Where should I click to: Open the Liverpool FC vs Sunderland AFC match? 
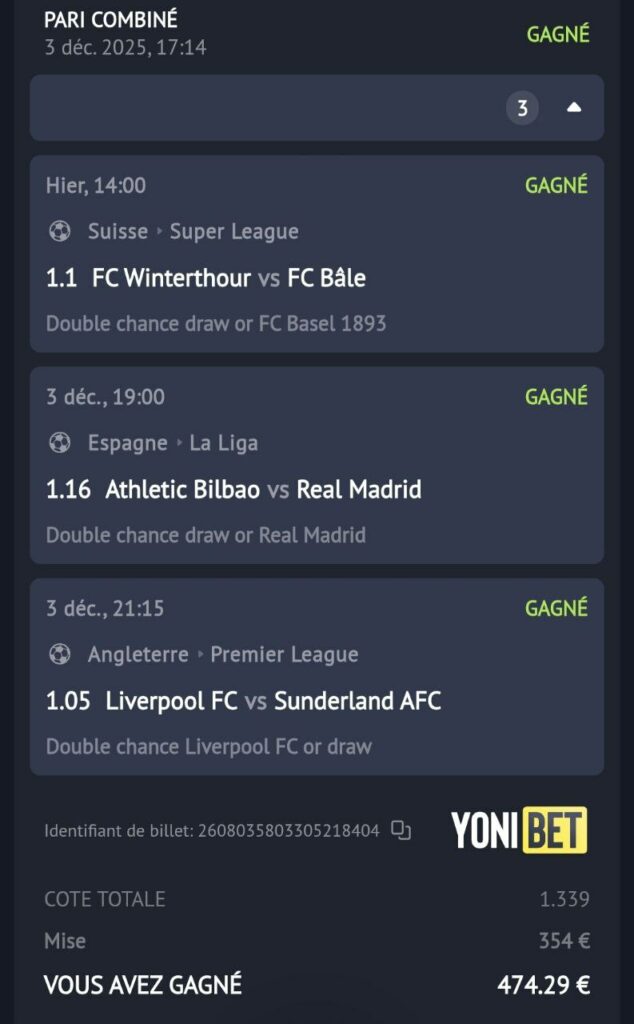[x=272, y=701]
